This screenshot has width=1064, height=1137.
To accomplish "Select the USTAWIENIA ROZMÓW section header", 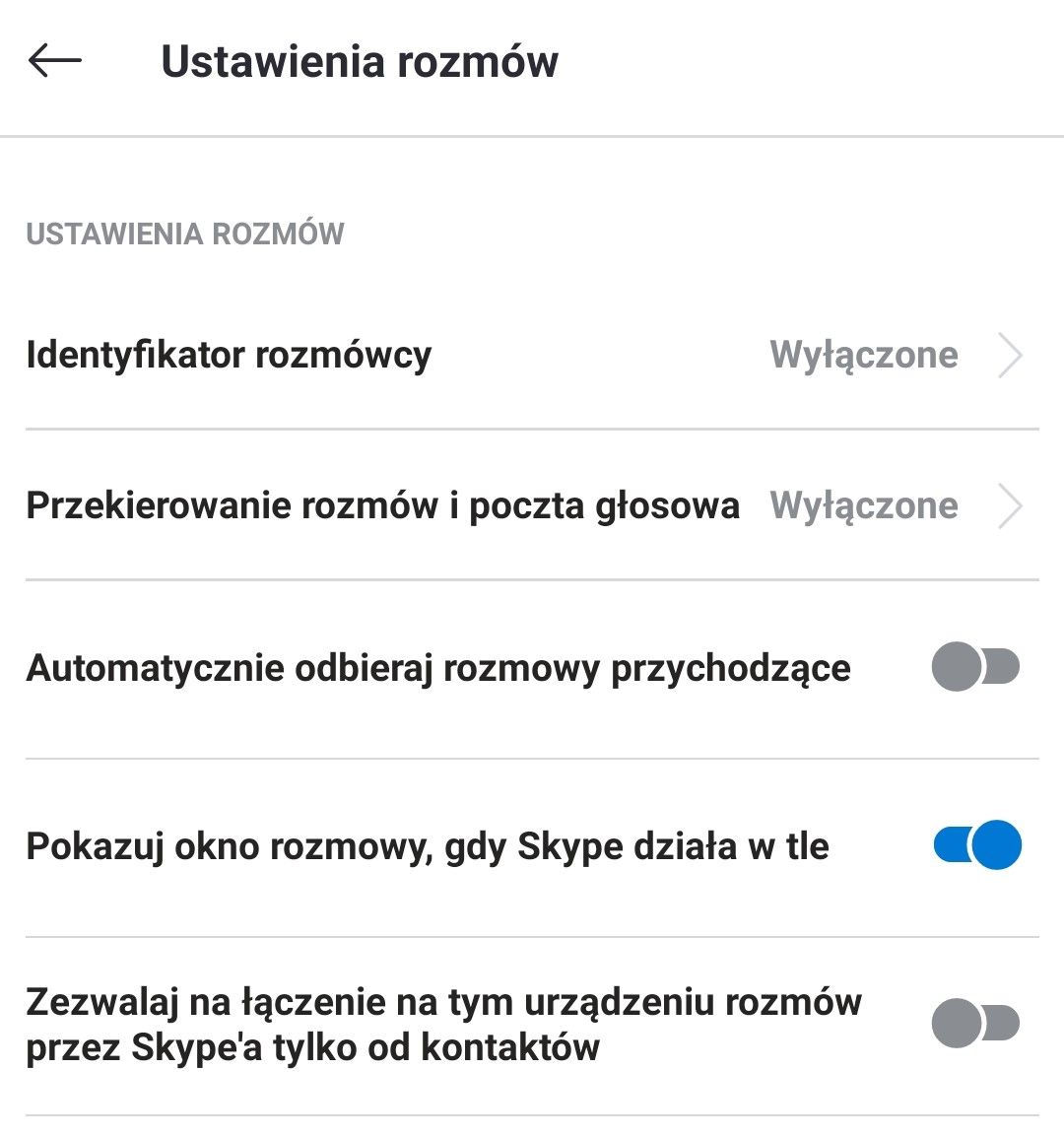I will pos(183,234).
